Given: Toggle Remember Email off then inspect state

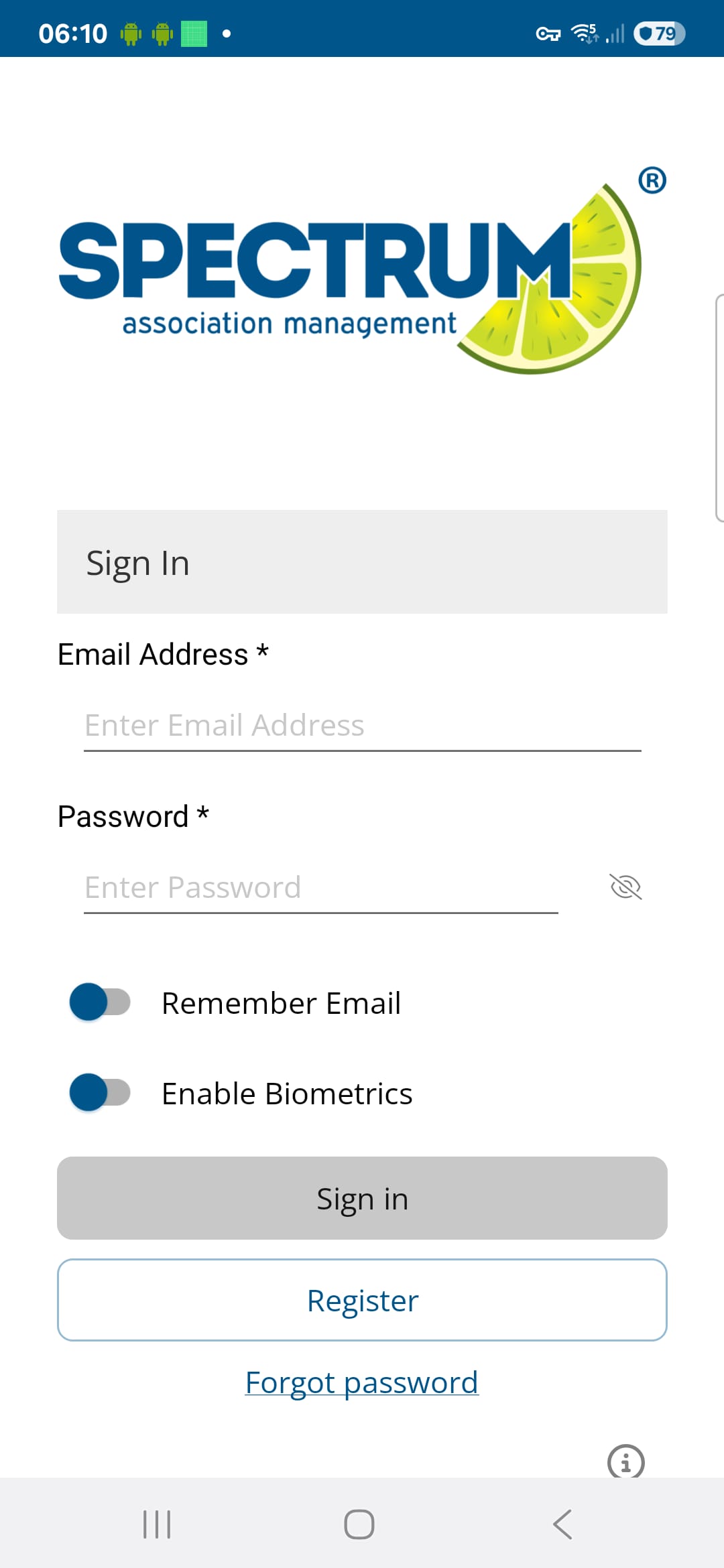Looking at the screenshot, I should point(98,1002).
